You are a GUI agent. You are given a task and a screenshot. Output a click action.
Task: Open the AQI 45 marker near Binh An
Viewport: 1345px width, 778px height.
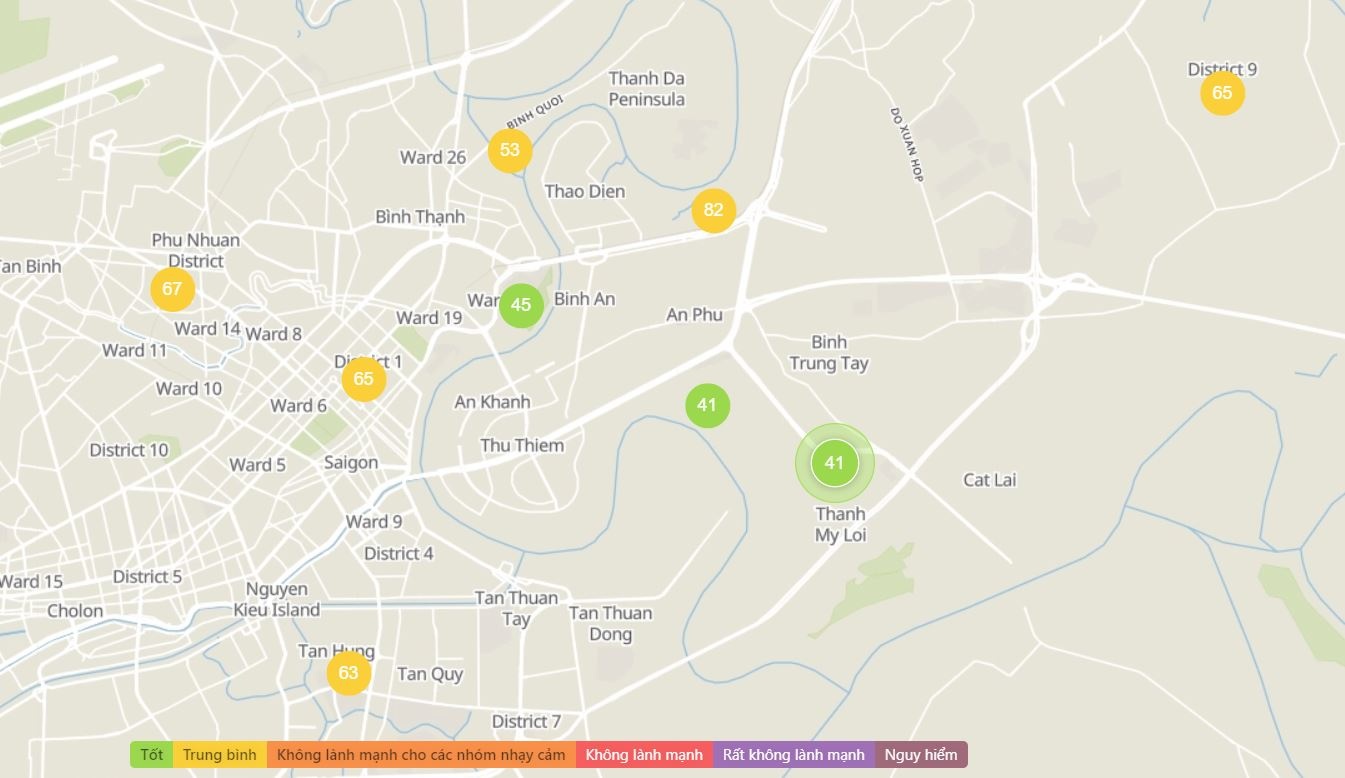521,305
